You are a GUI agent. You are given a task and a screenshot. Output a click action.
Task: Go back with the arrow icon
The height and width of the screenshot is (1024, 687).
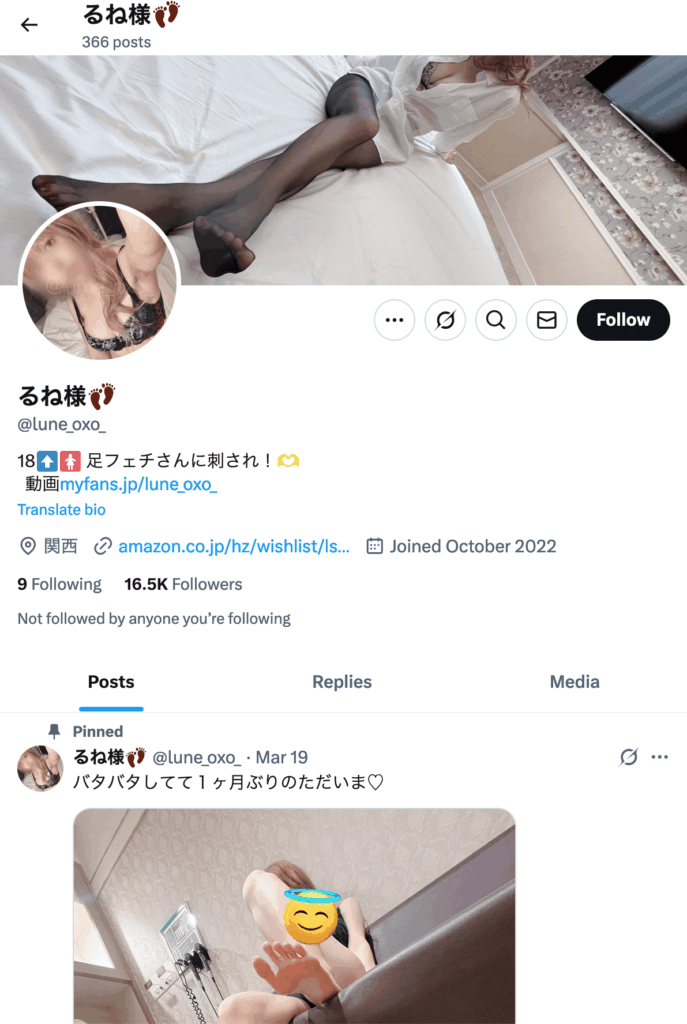pyautogui.click(x=29, y=25)
